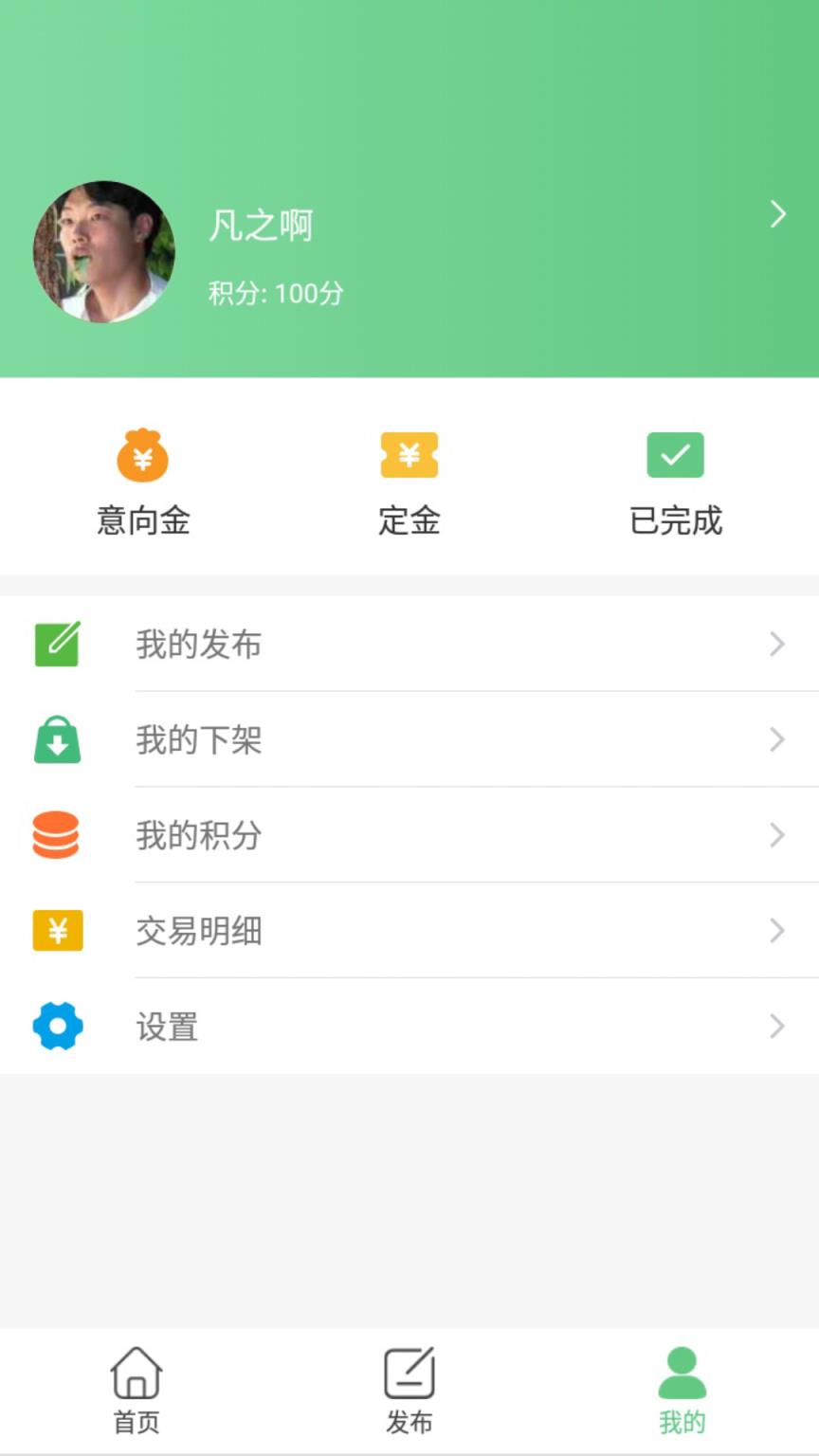Open the 交易明细 row chevron
The height and width of the screenshot is (1456, 819).
(x=777, y=931)
